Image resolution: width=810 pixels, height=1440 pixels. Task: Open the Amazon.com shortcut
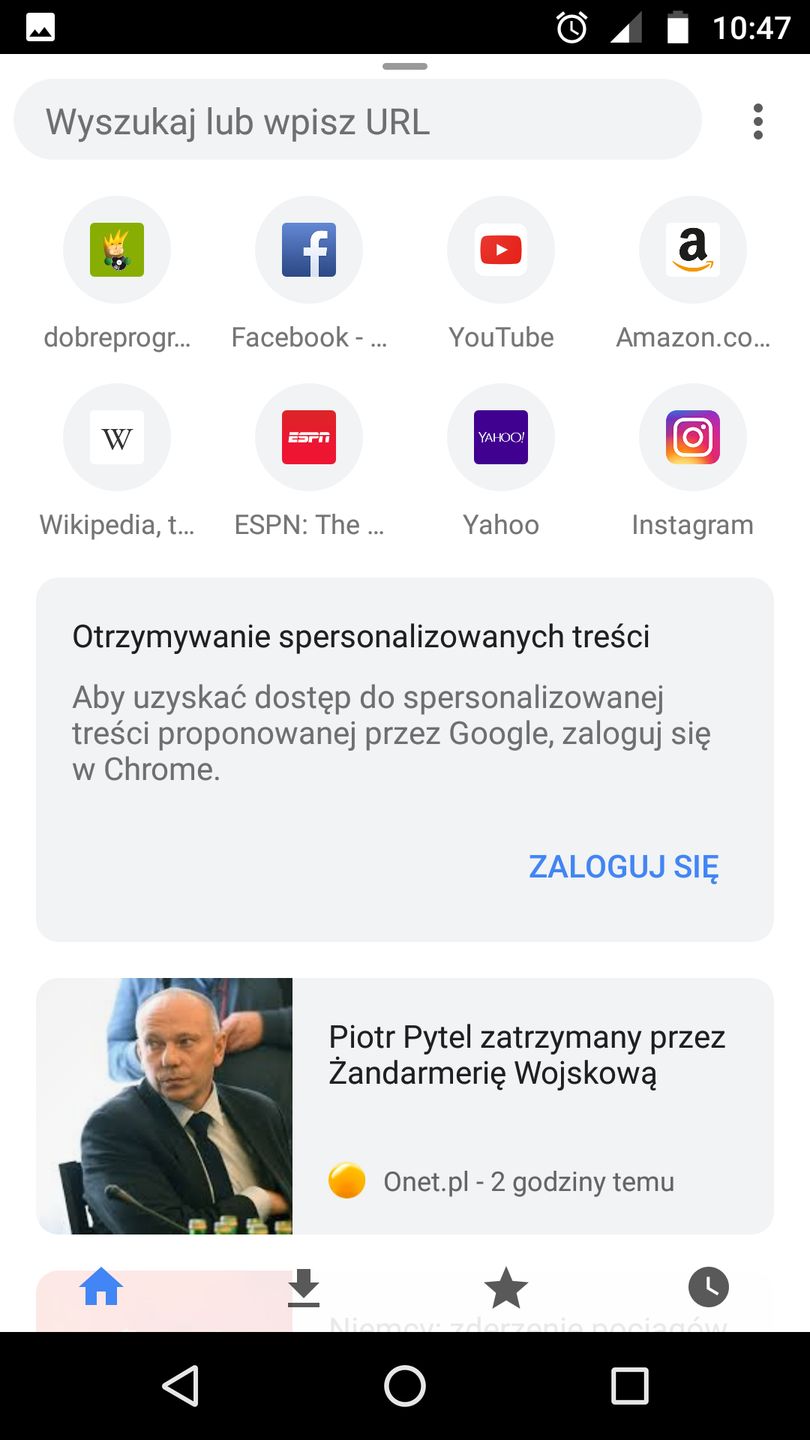[693, 250]
